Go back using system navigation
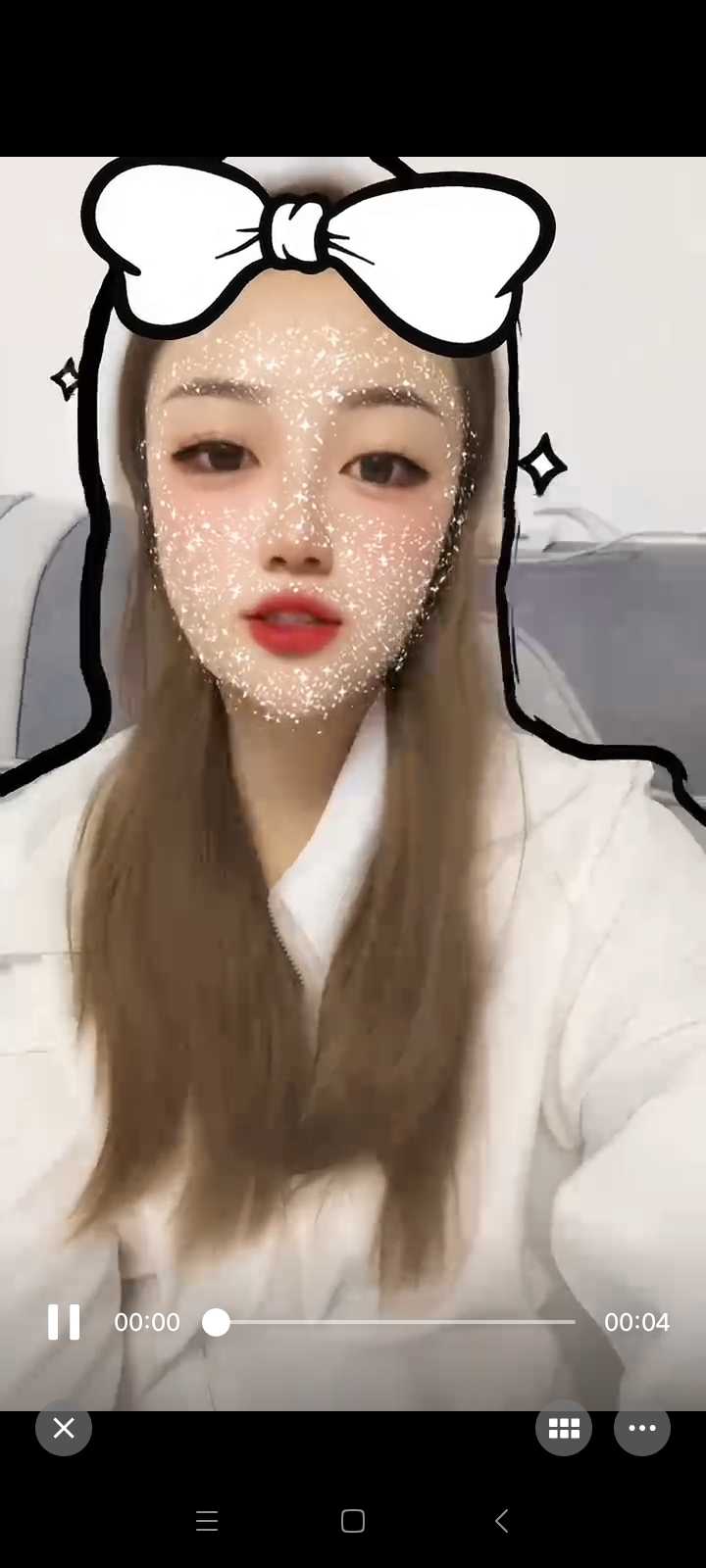Image resolution: width=706 pixels, height=1568 pixels. click(x=501, y=1520)
